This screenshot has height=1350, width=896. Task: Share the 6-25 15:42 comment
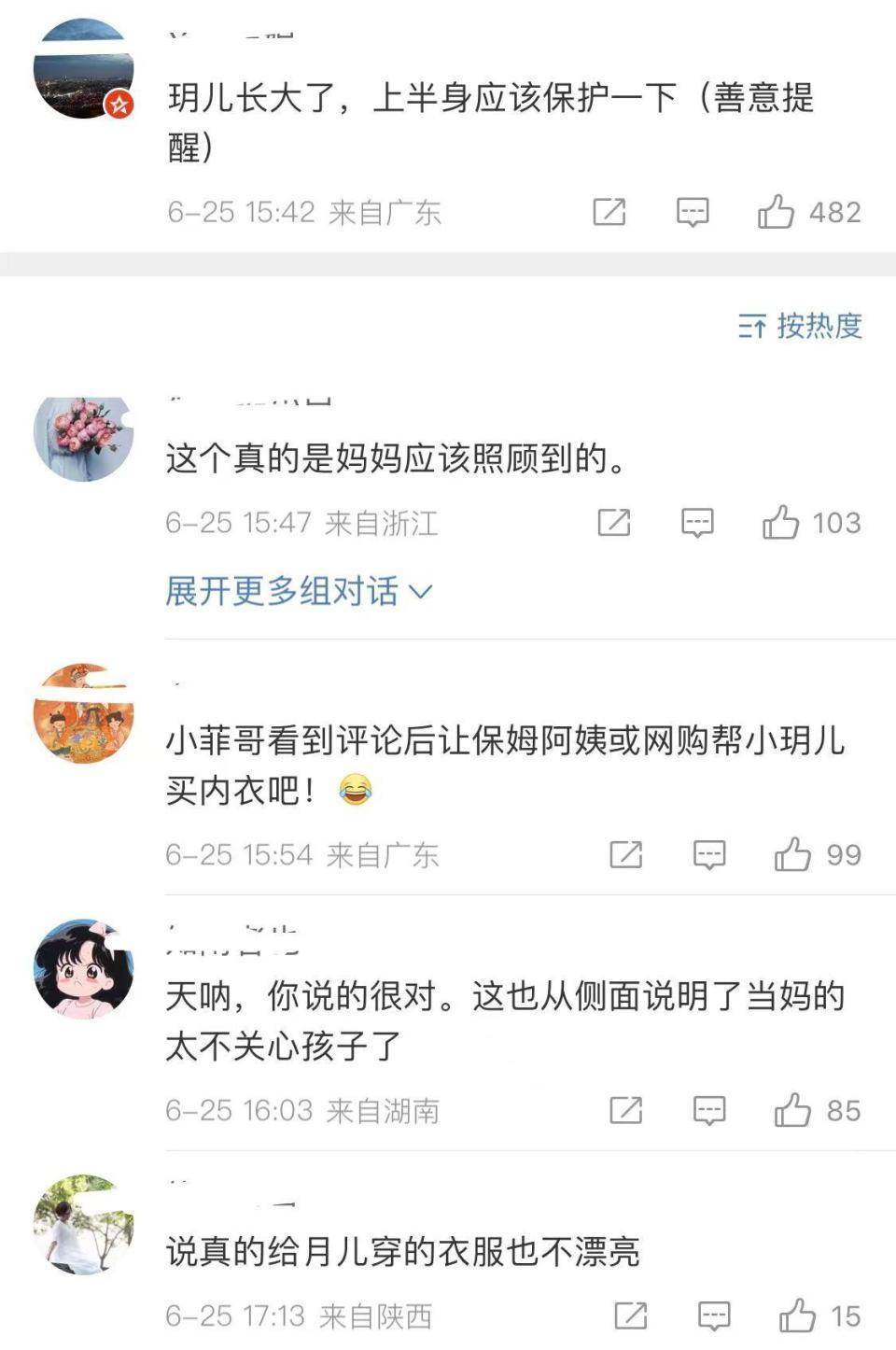click(x=609, y=212)
